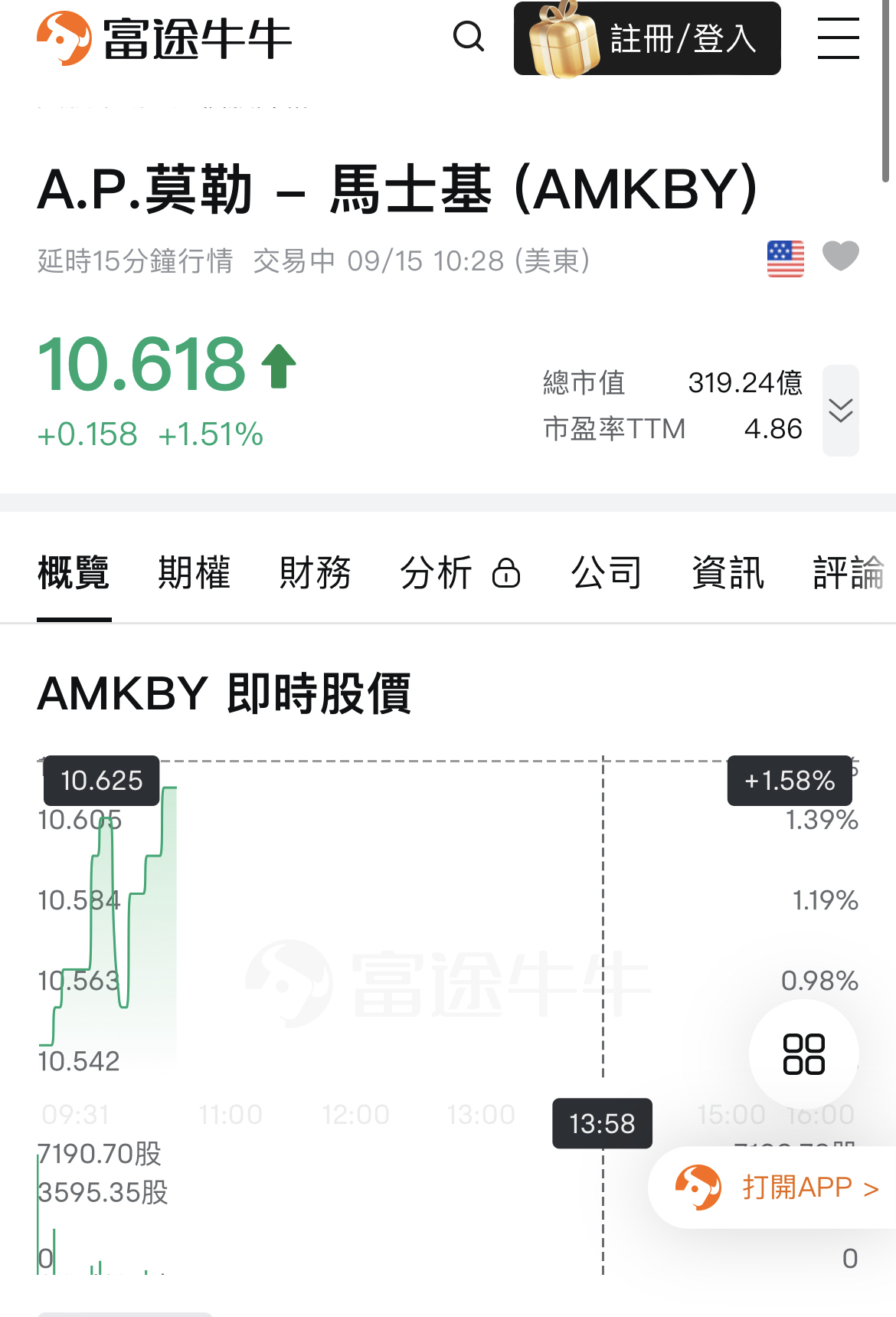Tap 打開APP to open the app
Viewport: 896px width, 1317px height.
pos(775,1188)
